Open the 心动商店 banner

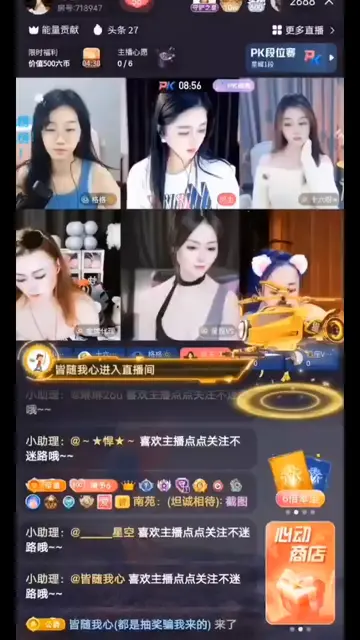click(x=300, y=573)
